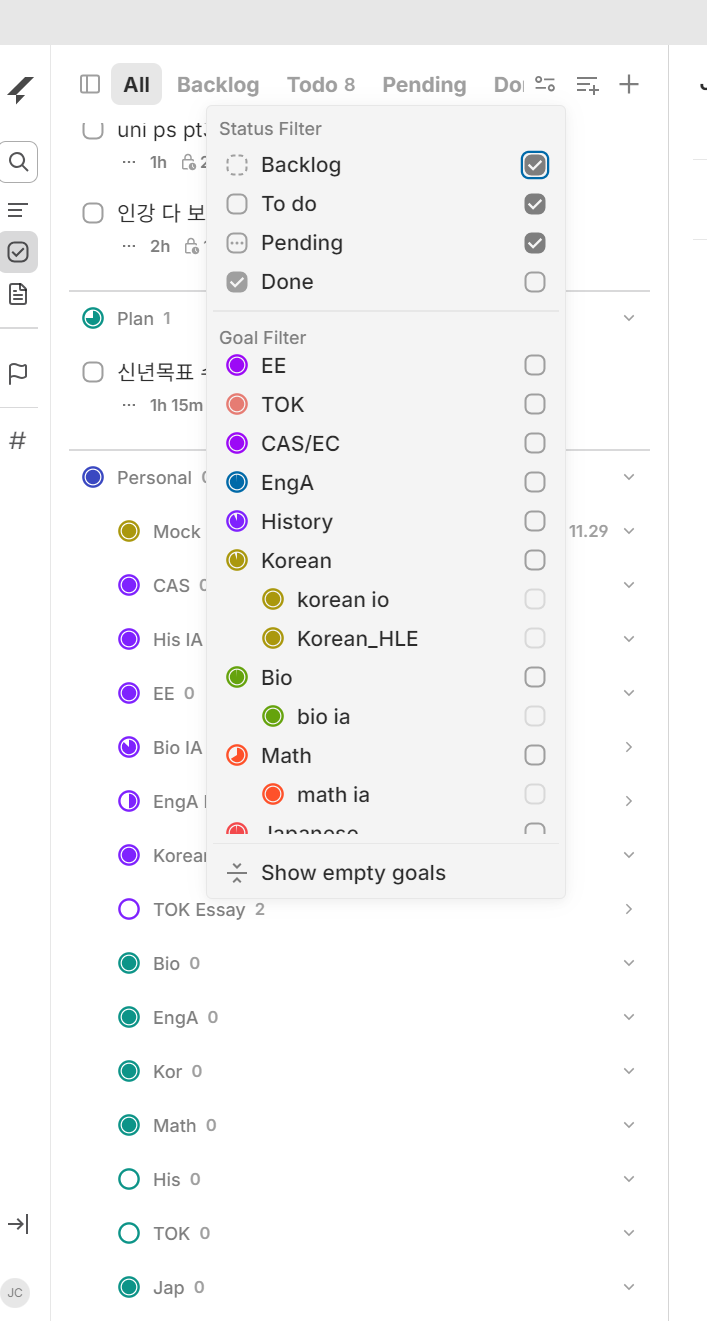Image resolution: width=707 pixels, height=1321 pixels.
Task: Open the hashtag tags icon in the sidebar
Action: [18, 441]
